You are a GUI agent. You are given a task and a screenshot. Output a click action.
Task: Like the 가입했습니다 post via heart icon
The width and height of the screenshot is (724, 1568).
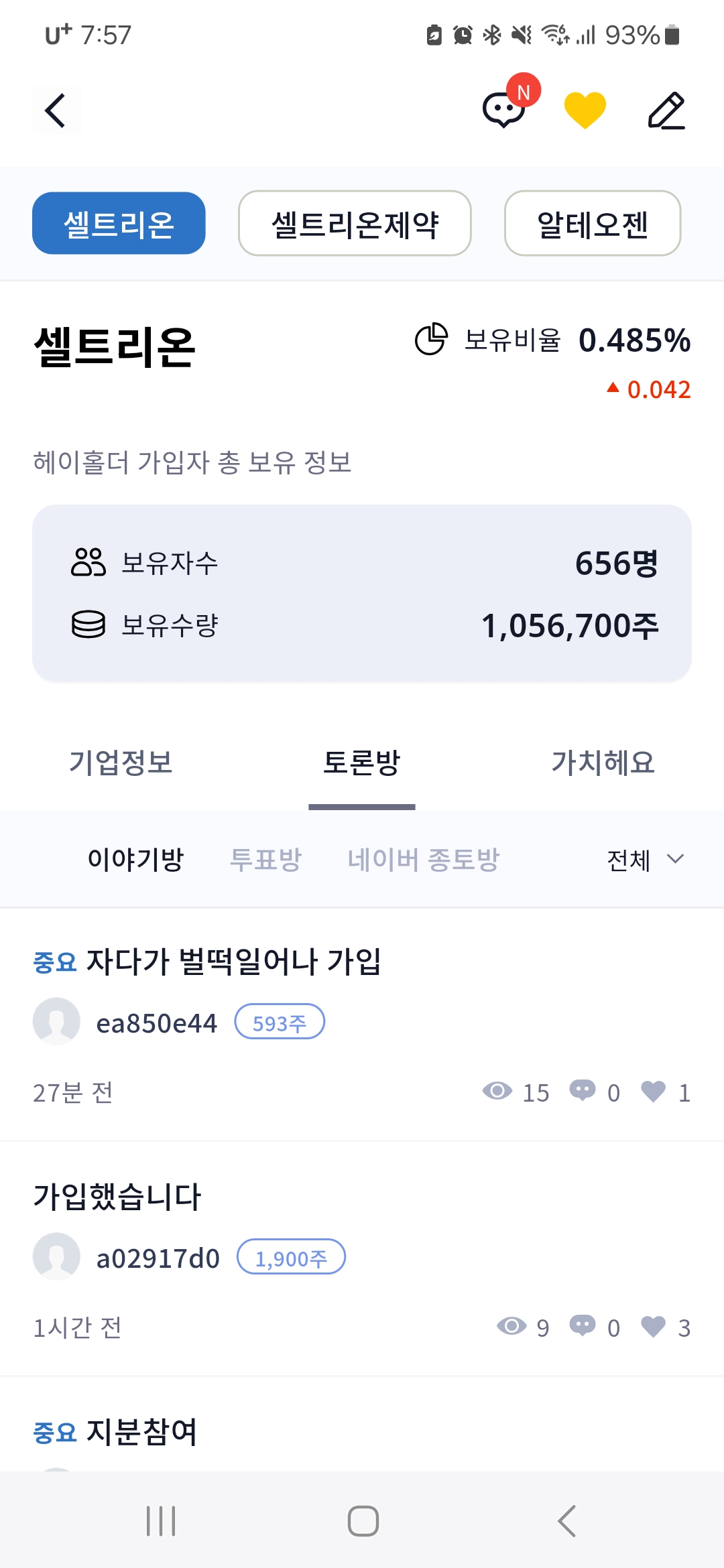coord(654,1327)
